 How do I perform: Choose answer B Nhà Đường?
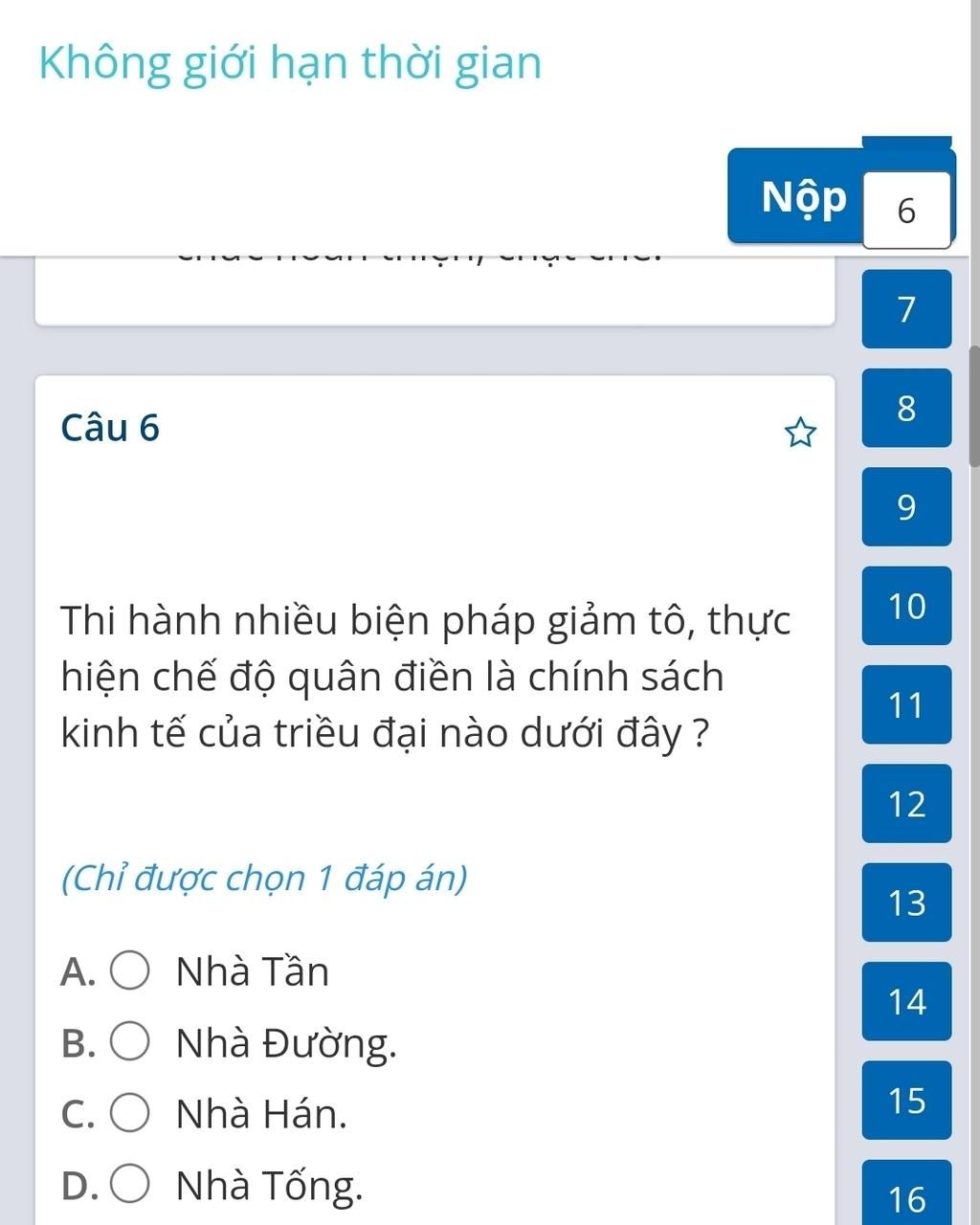coord(130,1042)
